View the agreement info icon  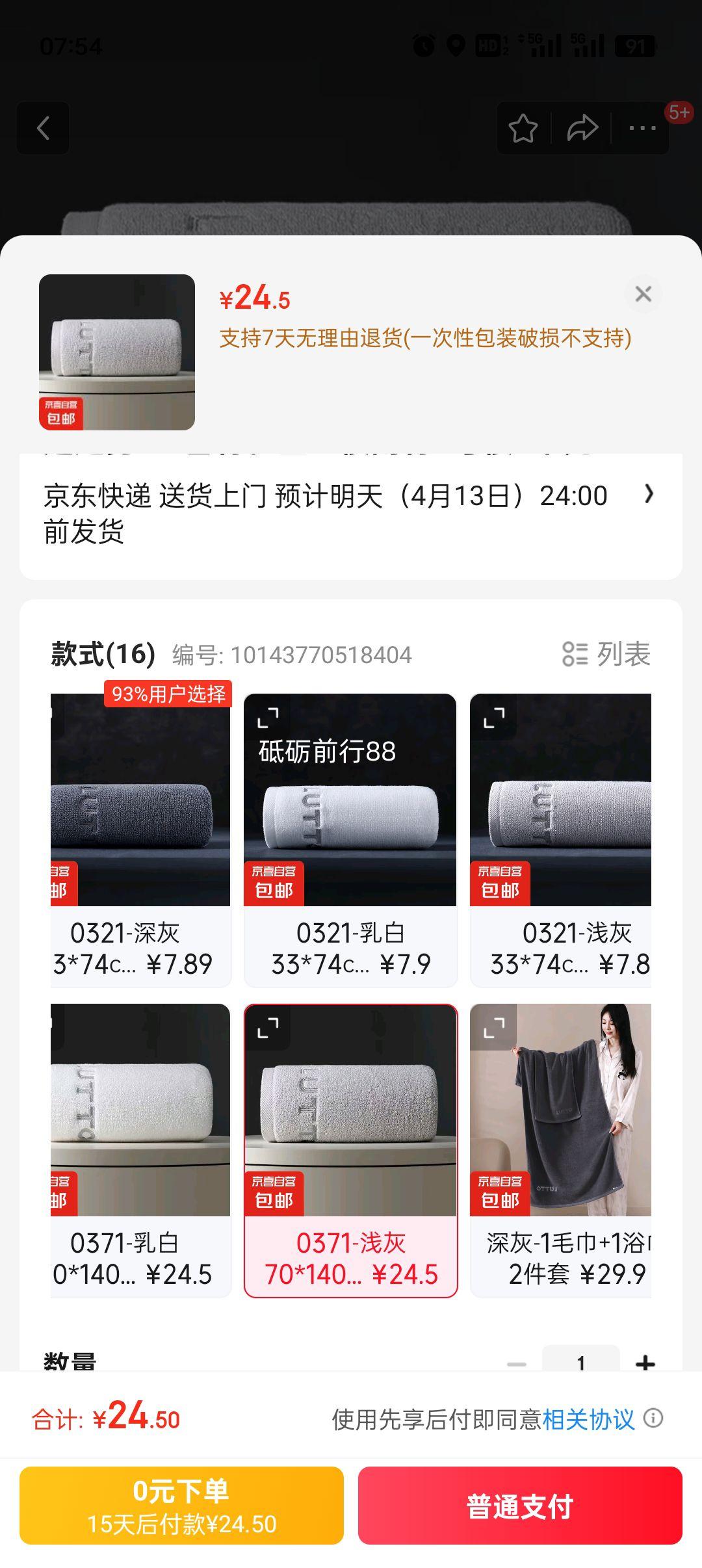[653, 1418]
